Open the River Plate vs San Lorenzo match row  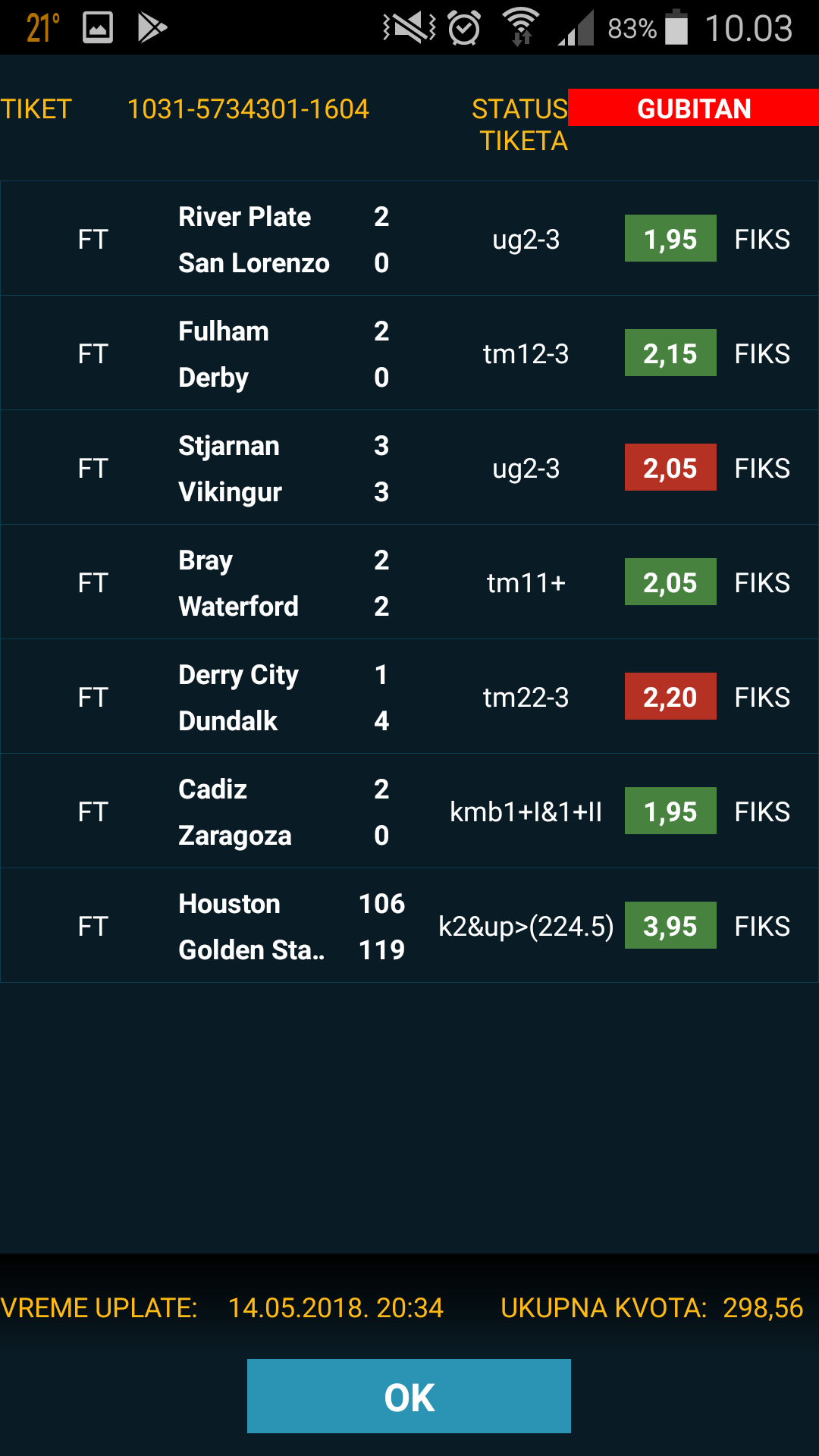409,239
